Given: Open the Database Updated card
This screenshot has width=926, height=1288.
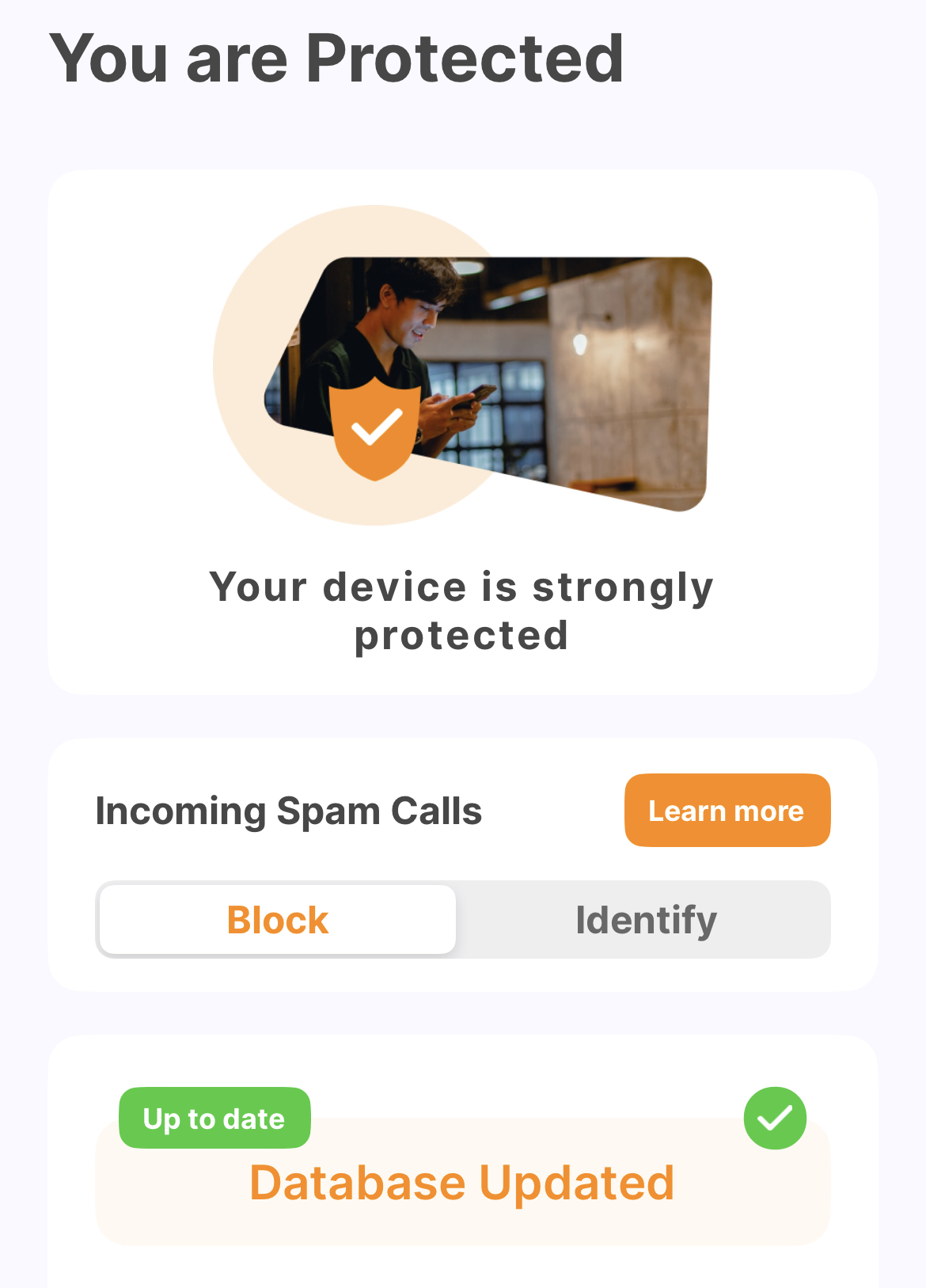Looking at the screenshot, I should click(462, 1183).
